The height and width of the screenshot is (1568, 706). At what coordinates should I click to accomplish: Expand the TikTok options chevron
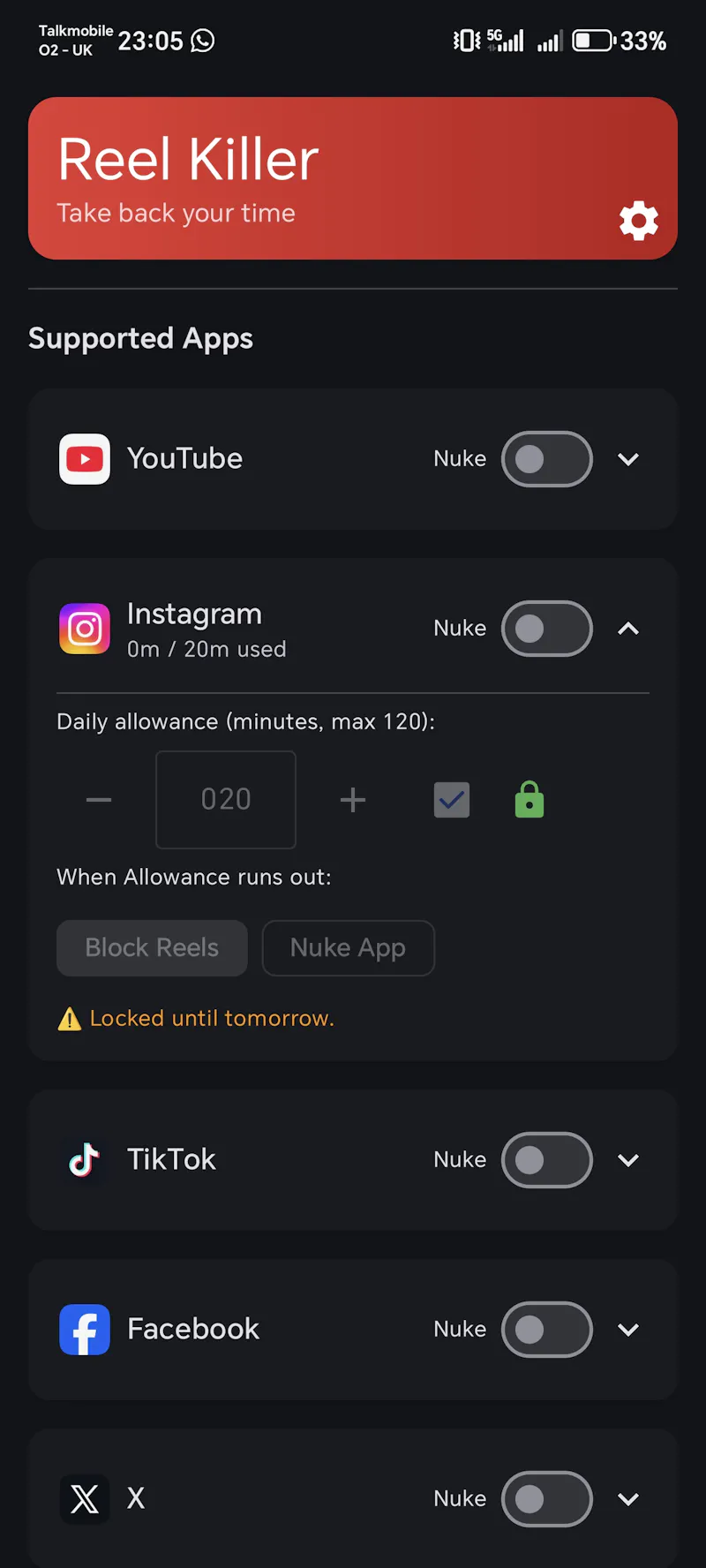click(628, 1160)
